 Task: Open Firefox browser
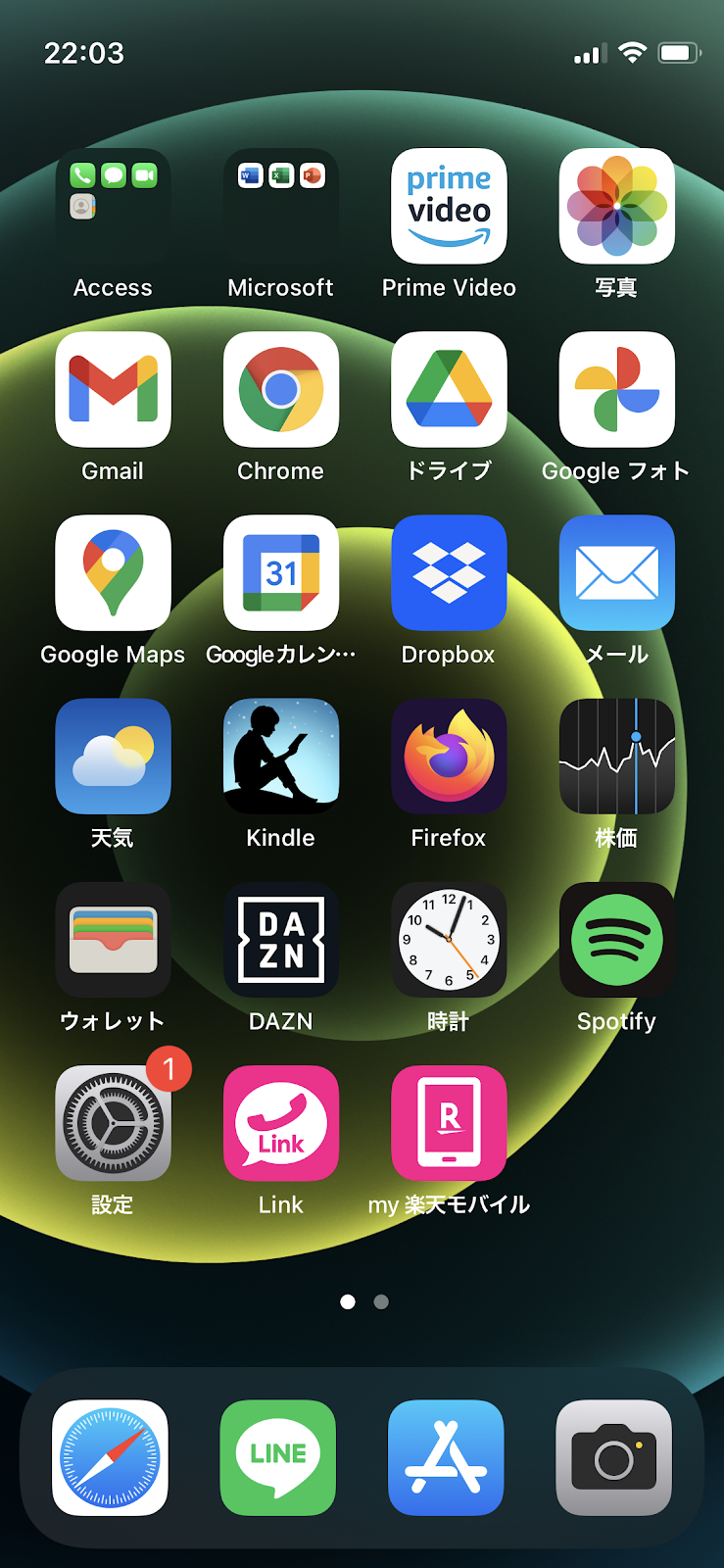point(449,756)
